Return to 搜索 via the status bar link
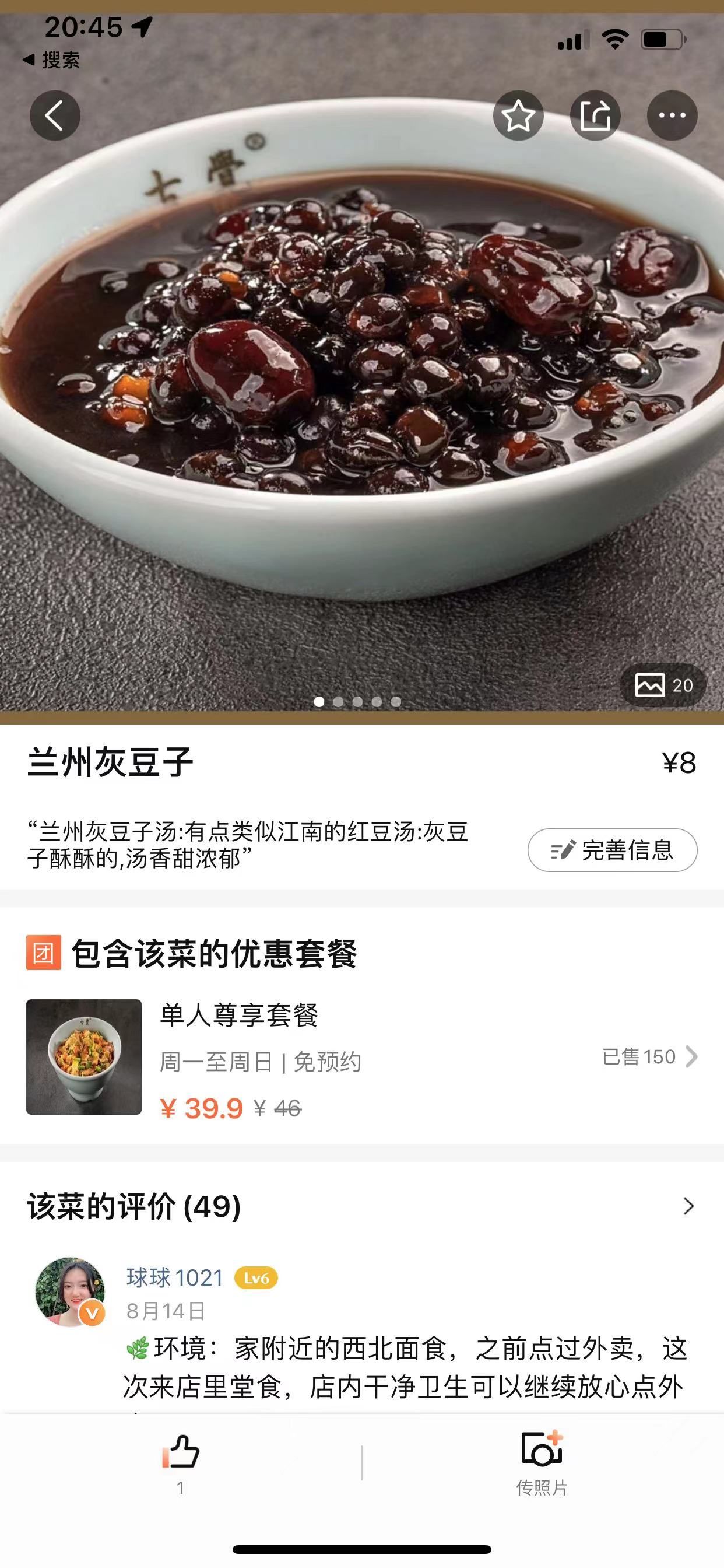This screenshot has height=1568, width=724. 52,60
